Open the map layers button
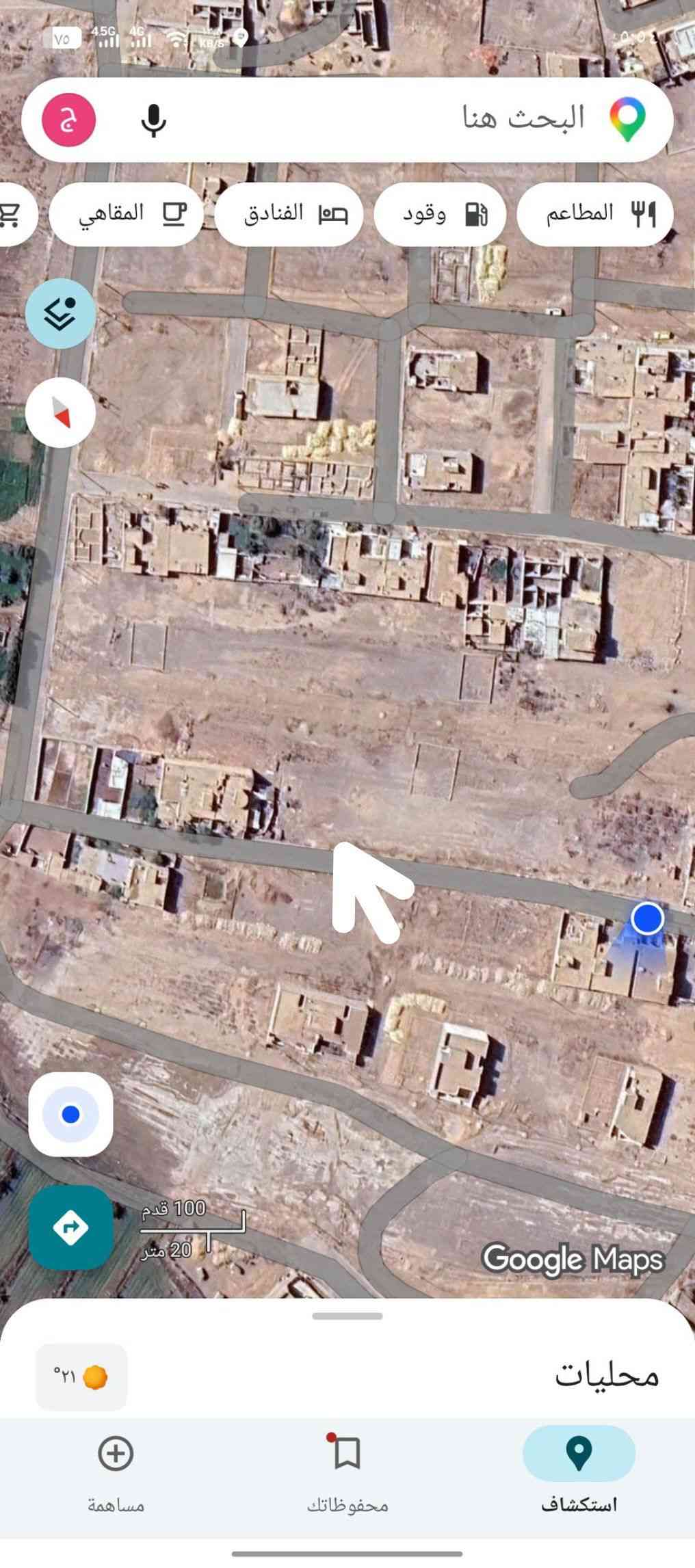Screen dimensions: 695x1568 (x=60, y=313)
